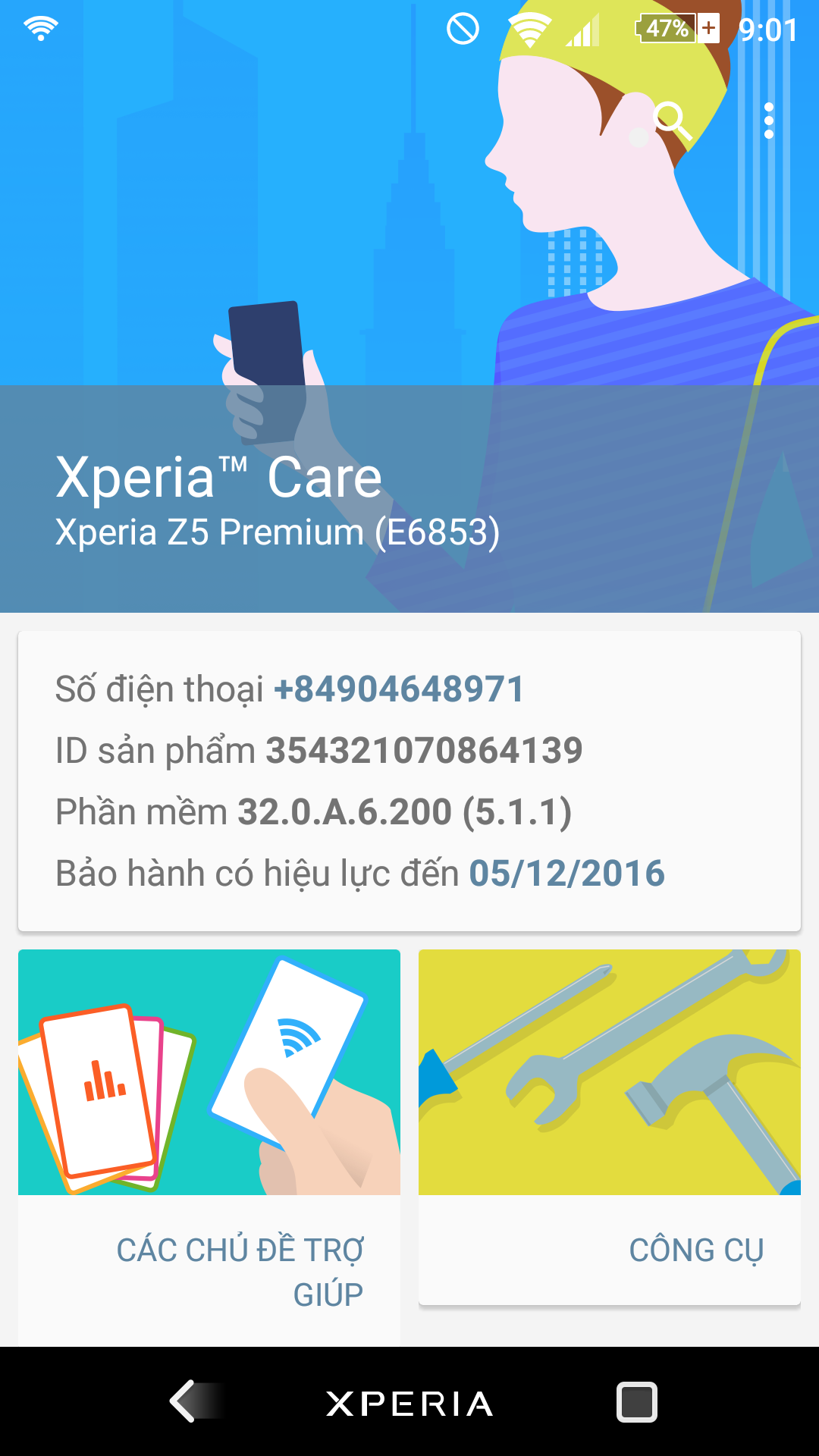Show recent apps with square button
This screenshot has width=819, height=1456.
click(637, 1401)
